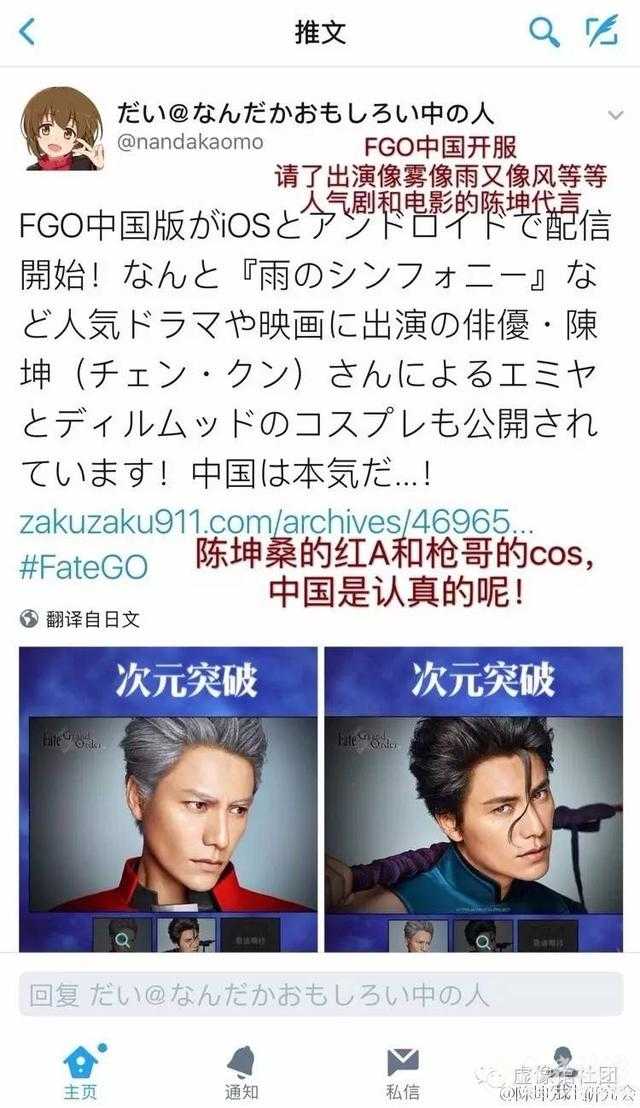This screenshot has height=1108, width=640.
Task: Open the zakuzaku911.com archives link
Action: (x=276, y=521)
